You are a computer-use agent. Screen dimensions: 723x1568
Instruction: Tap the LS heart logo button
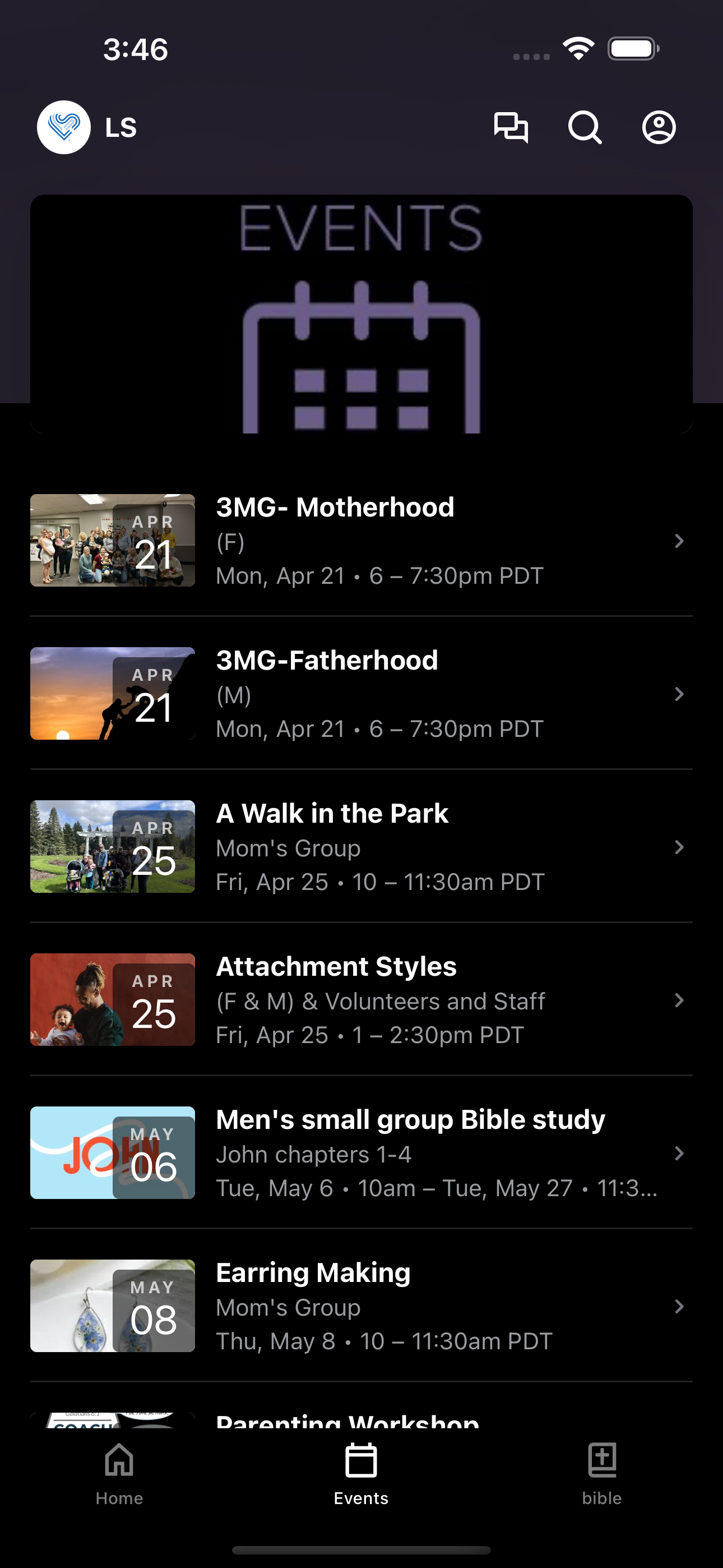pos(64,127)
